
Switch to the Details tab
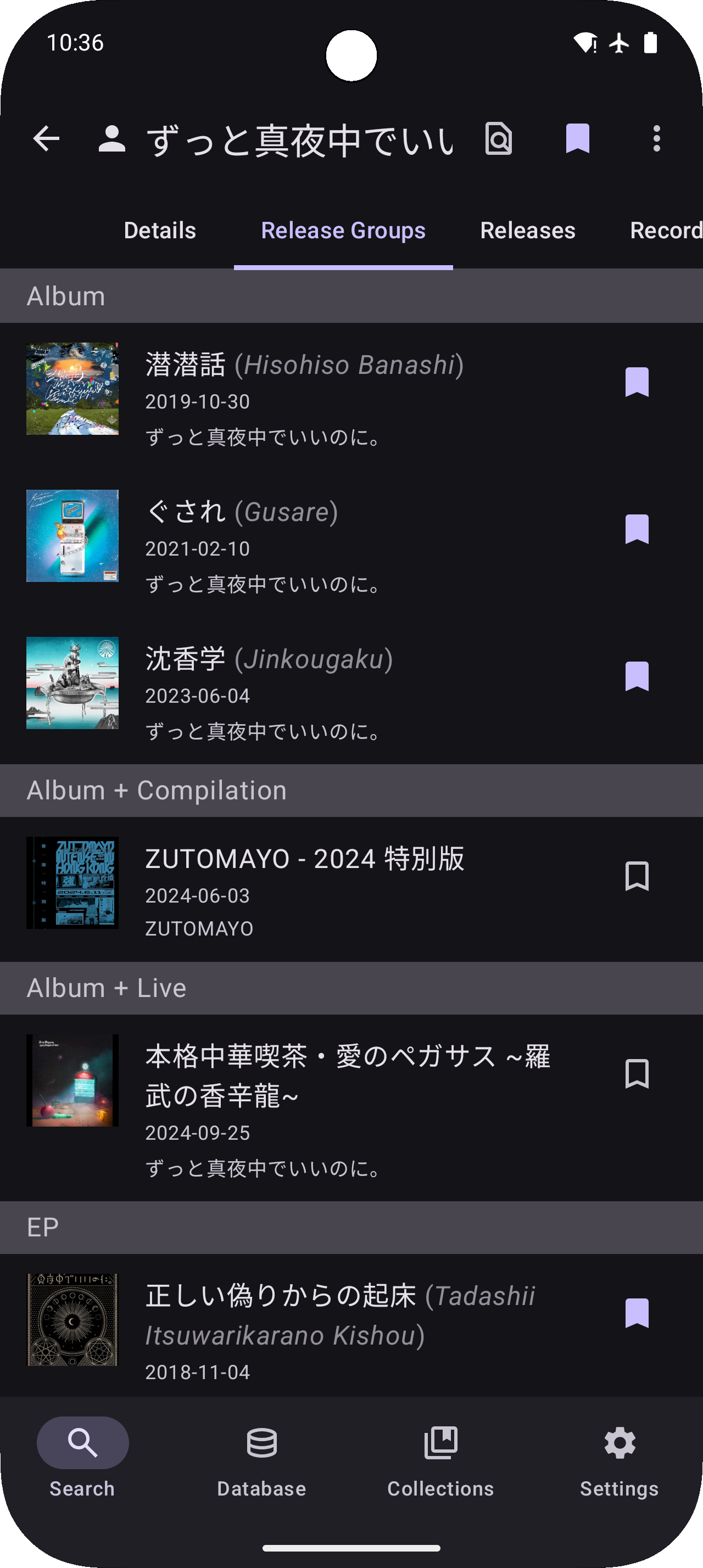click(160, 231)
